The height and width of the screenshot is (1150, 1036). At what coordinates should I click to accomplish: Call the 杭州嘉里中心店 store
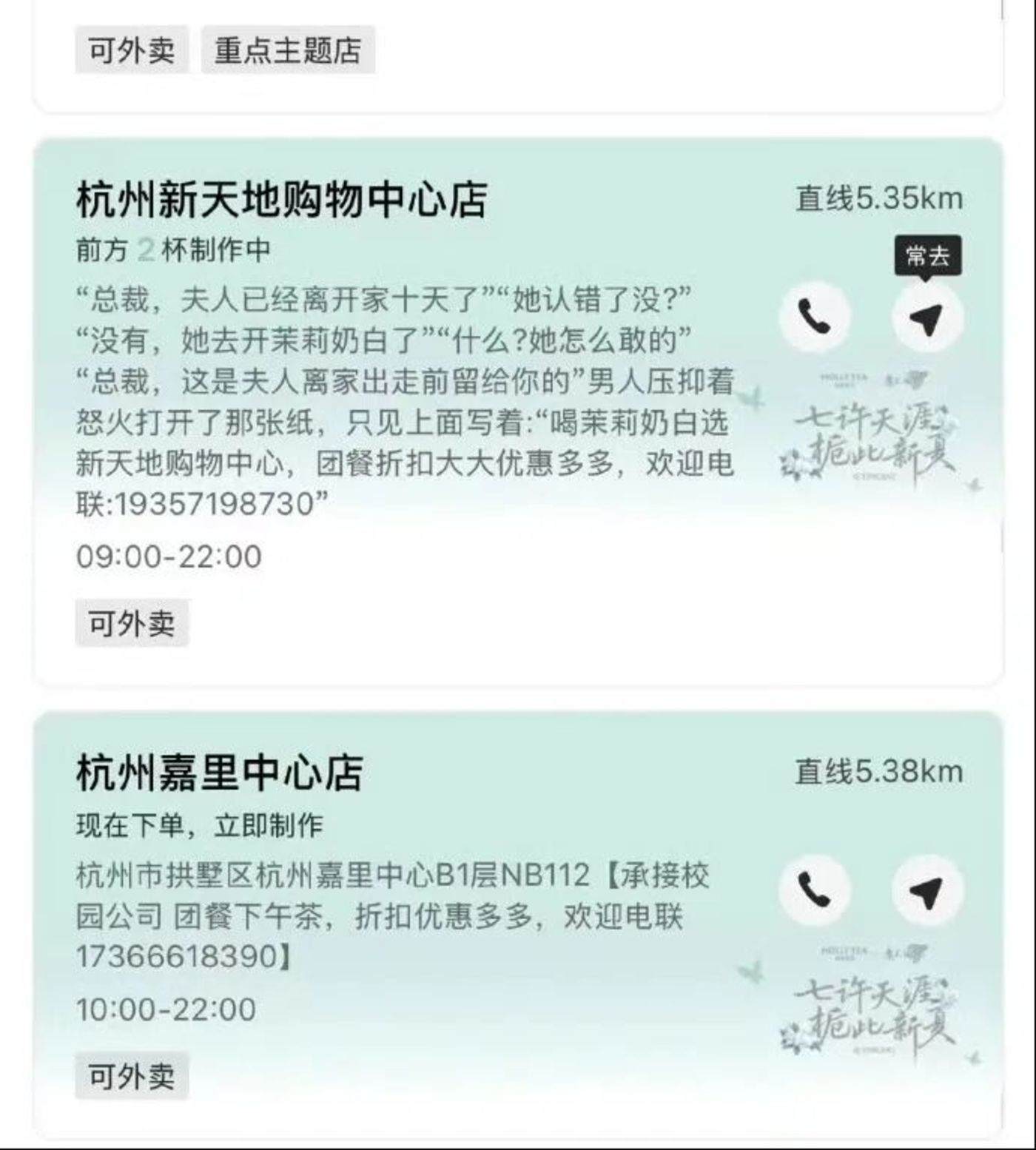(814, 890)
